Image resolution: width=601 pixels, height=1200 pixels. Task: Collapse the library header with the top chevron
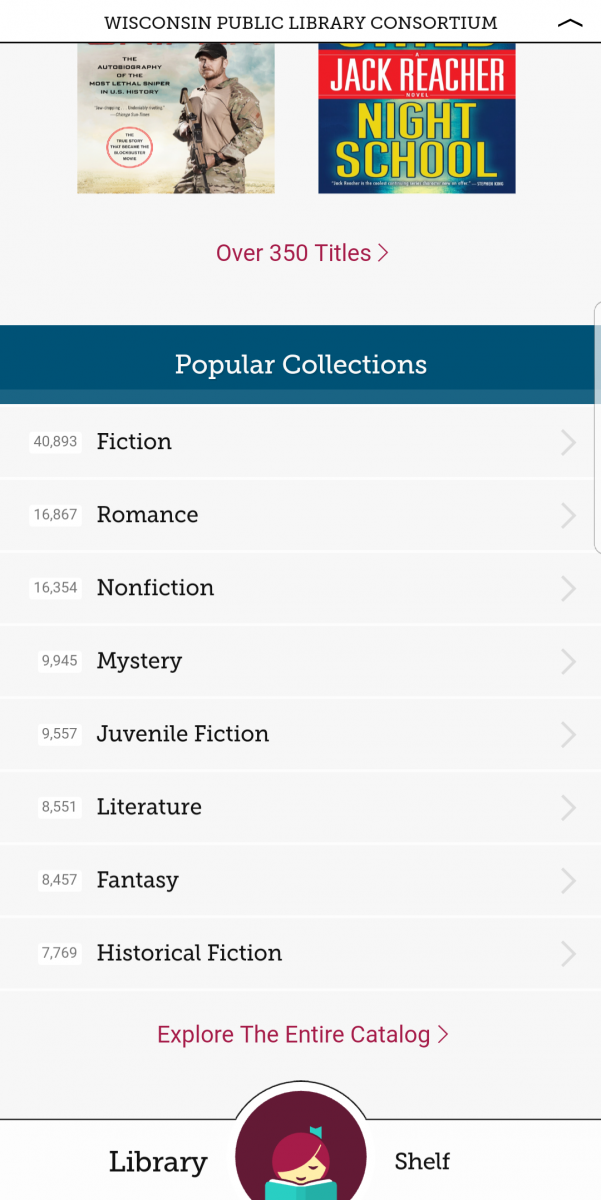point(570,23)
